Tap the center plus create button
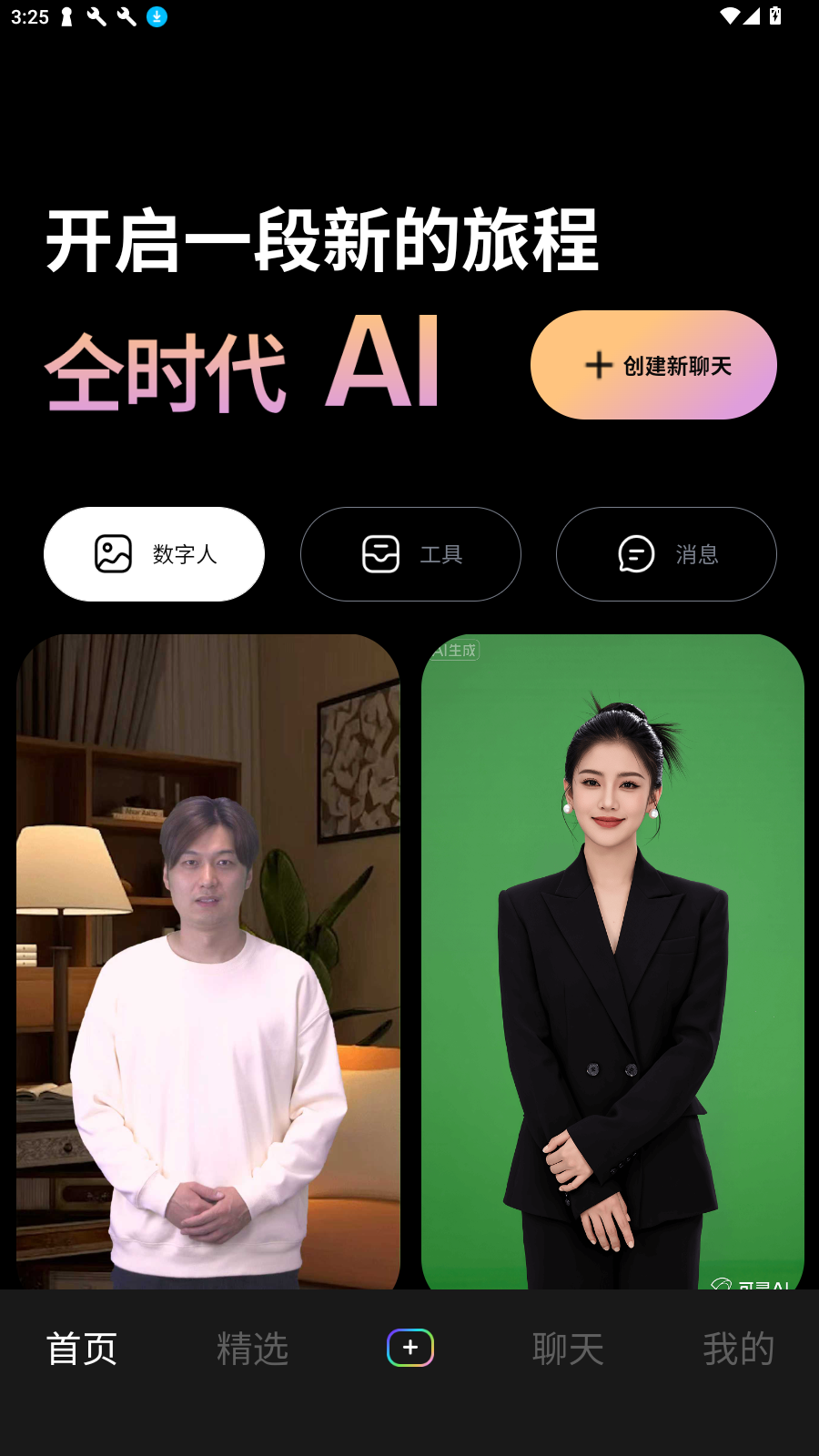 click(x=410, y=1348)
